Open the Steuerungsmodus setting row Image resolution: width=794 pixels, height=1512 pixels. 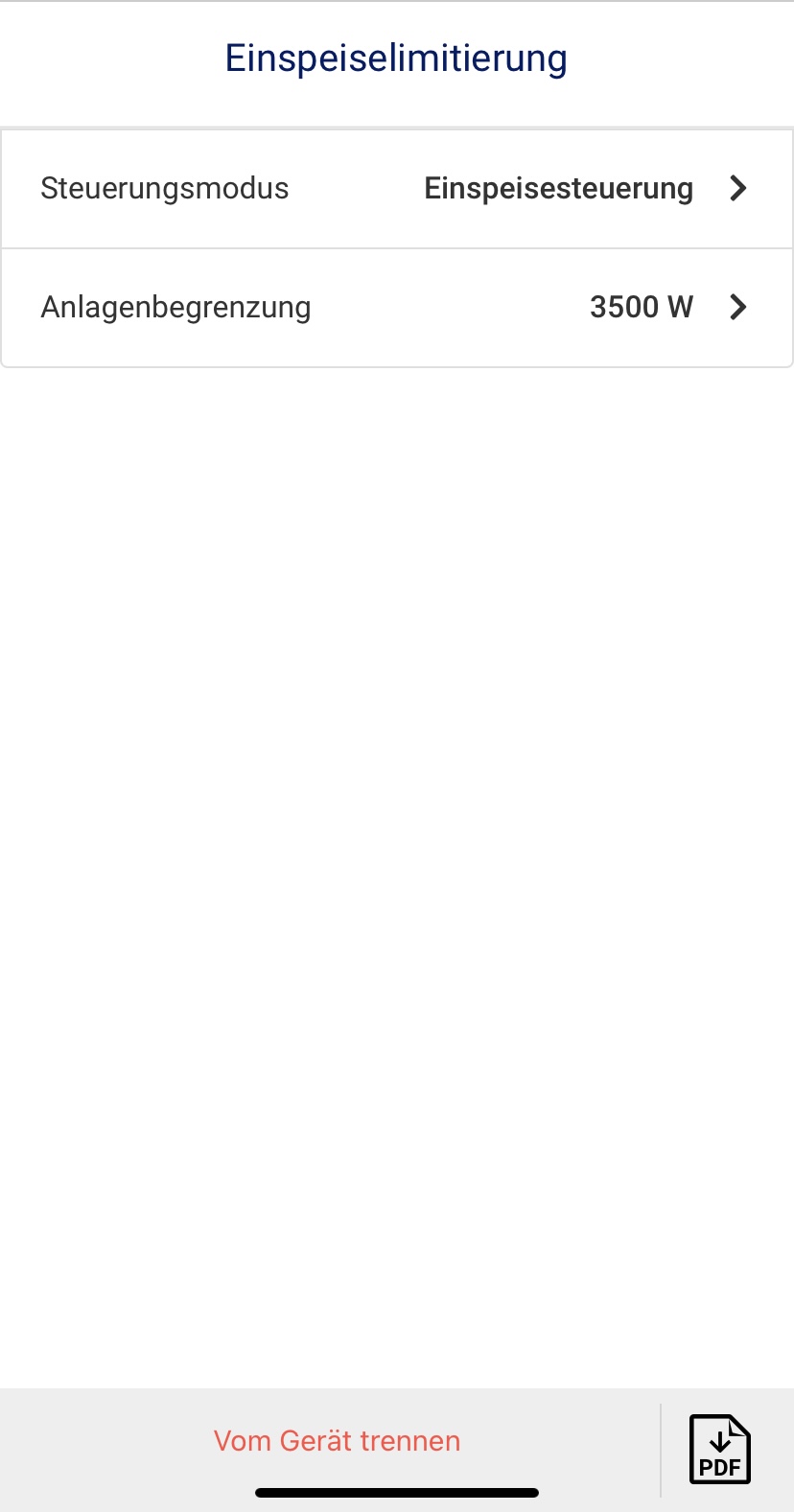[x=397, y=189]
